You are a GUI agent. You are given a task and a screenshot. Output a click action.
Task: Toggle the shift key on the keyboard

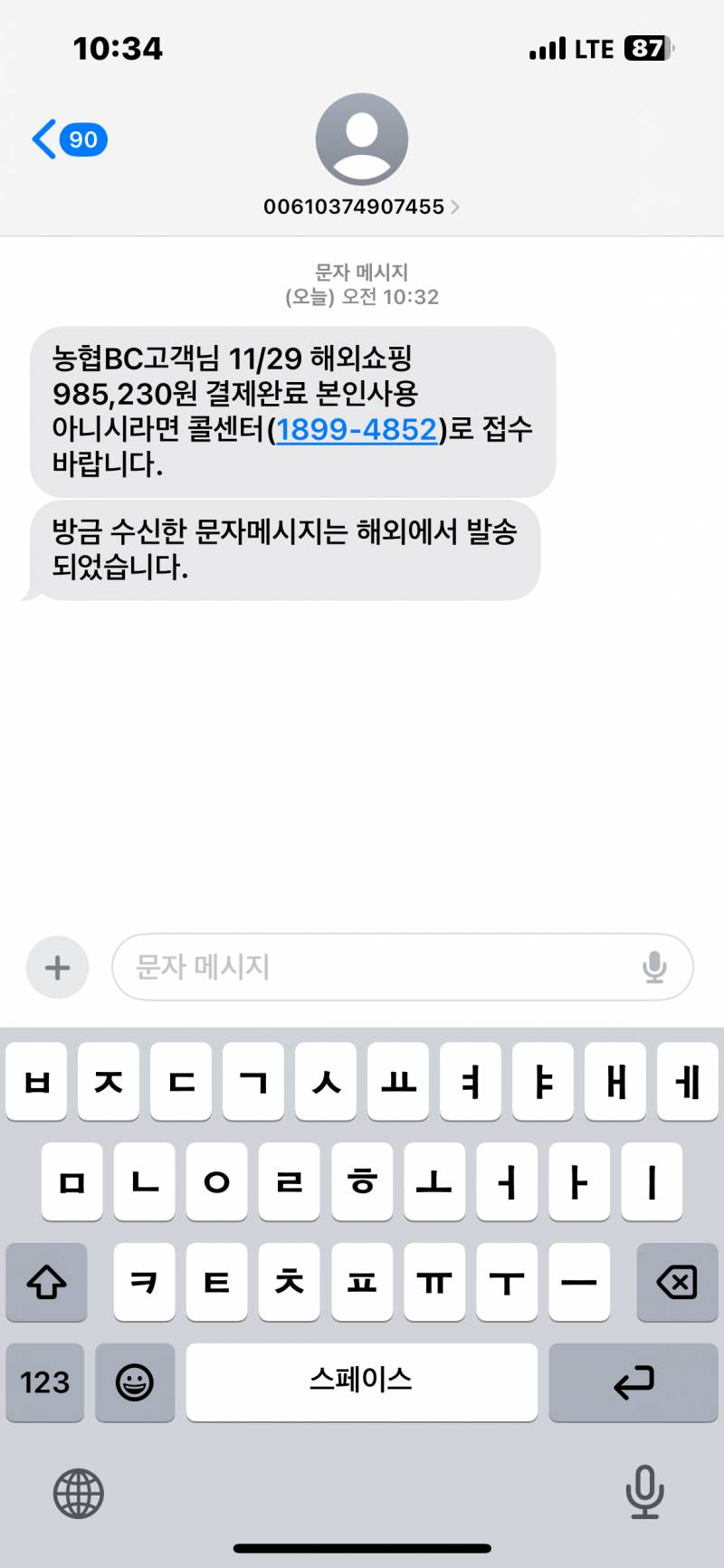[46, 1282]
